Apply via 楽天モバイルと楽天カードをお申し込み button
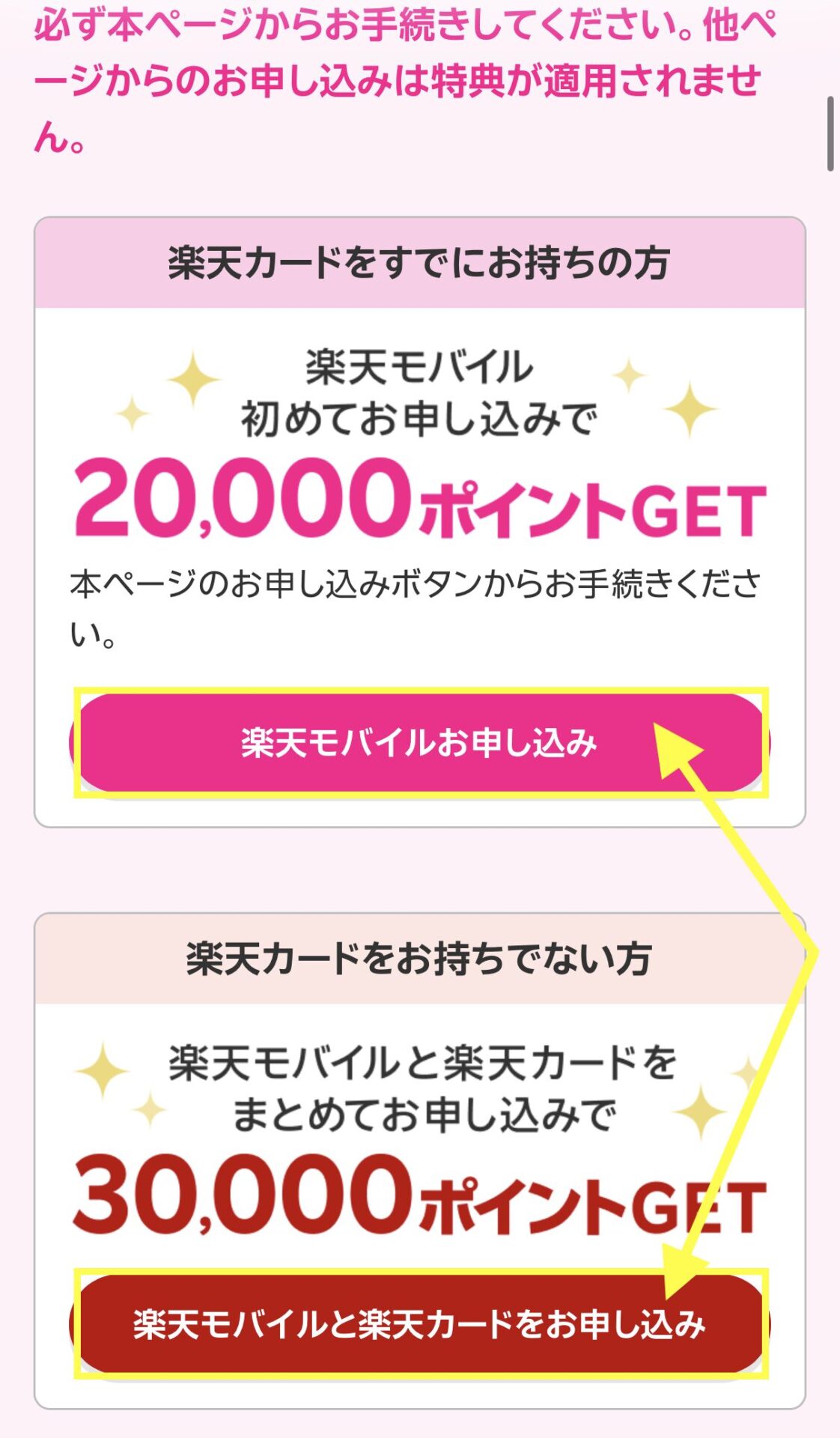 tap(419, 1324)
